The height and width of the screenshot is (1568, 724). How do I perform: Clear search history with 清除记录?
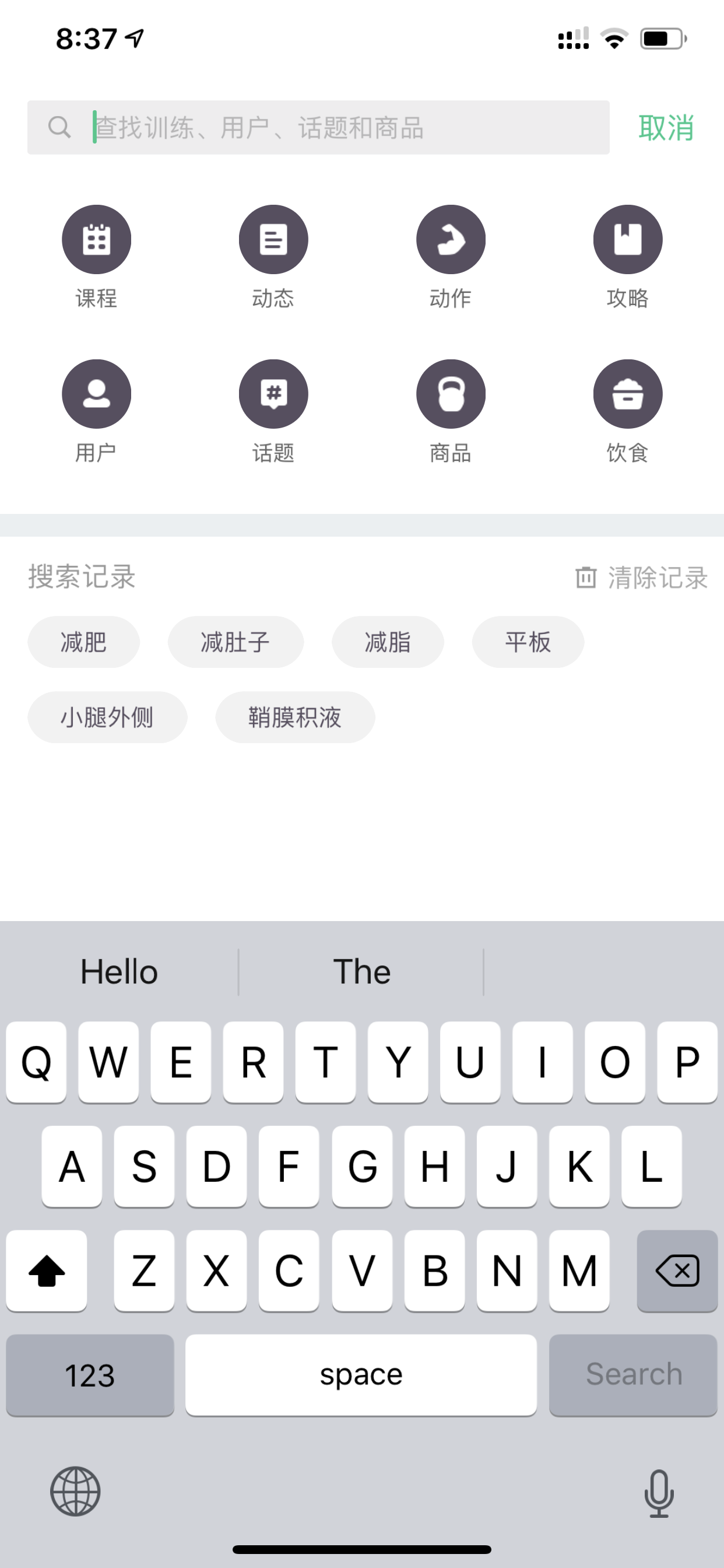coord(642,577)
